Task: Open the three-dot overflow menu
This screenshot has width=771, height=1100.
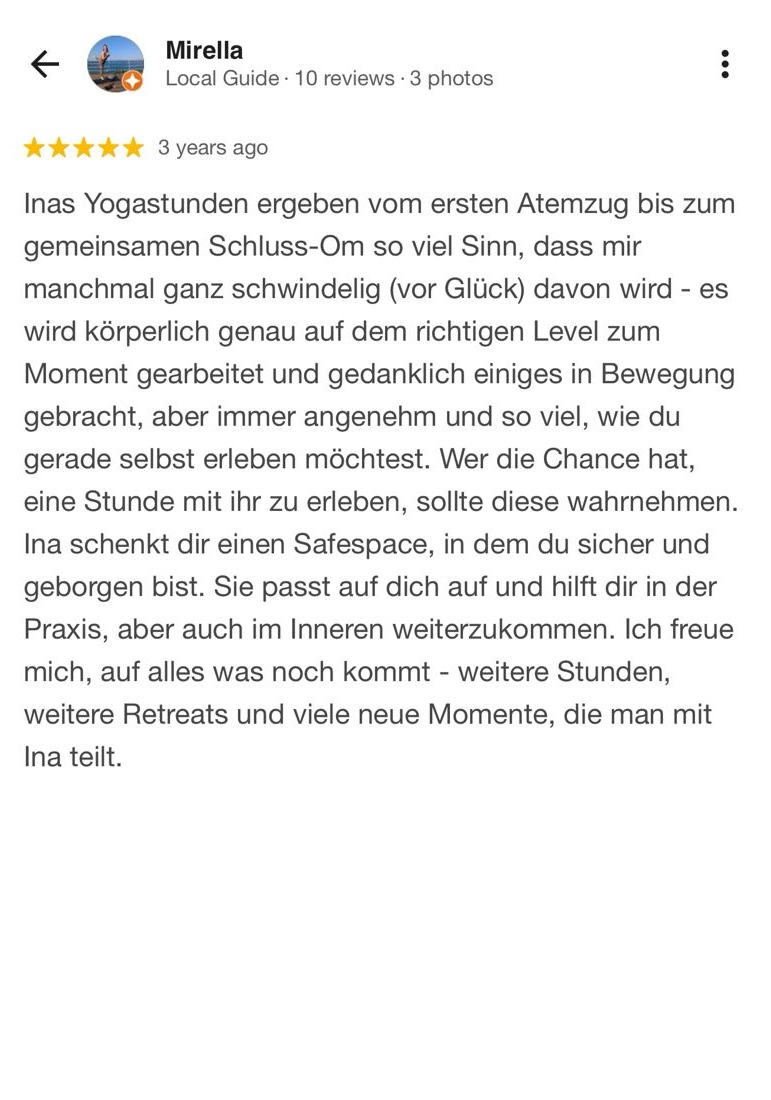Action: point(725,64)
